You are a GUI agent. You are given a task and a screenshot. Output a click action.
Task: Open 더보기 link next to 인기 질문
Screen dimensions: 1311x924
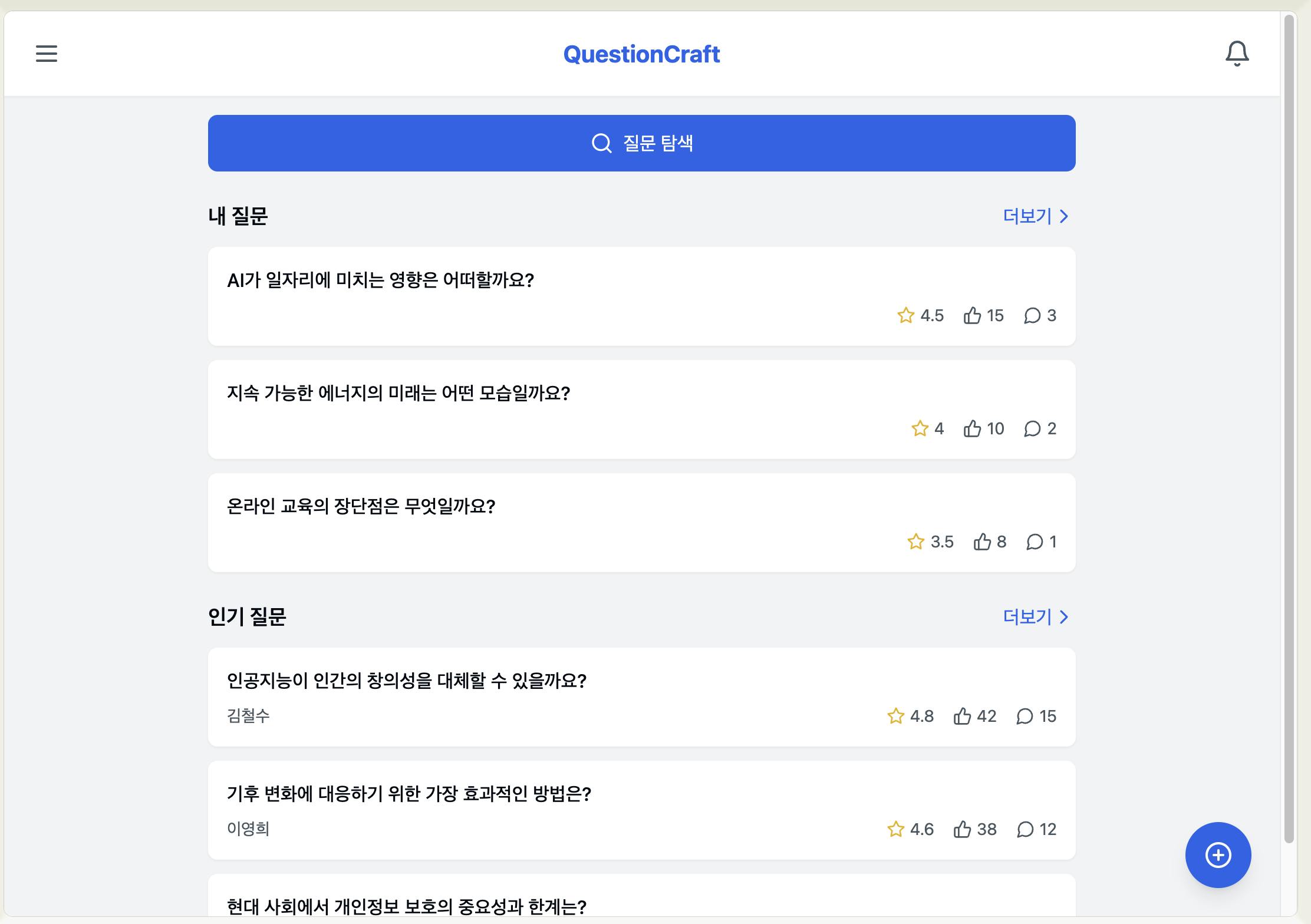1035,617
